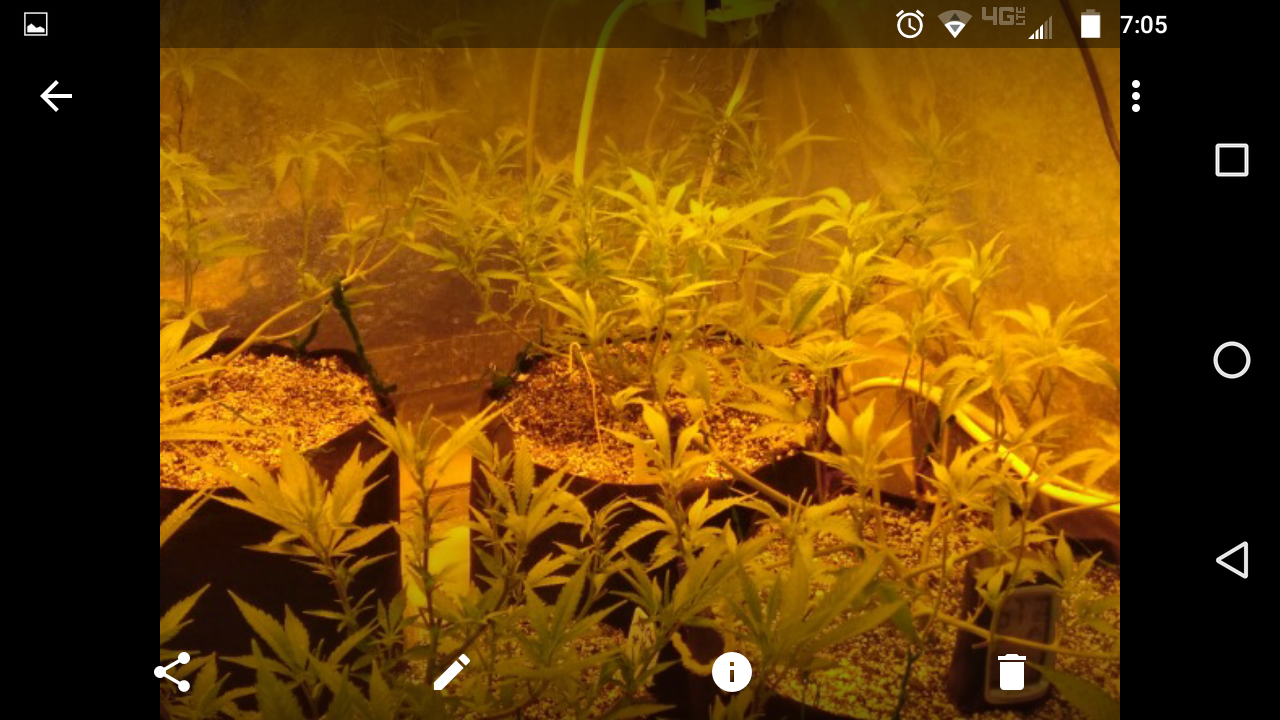1280x720 pixels.
Task: Tap the system home button
Action: tap(1232, 360)
